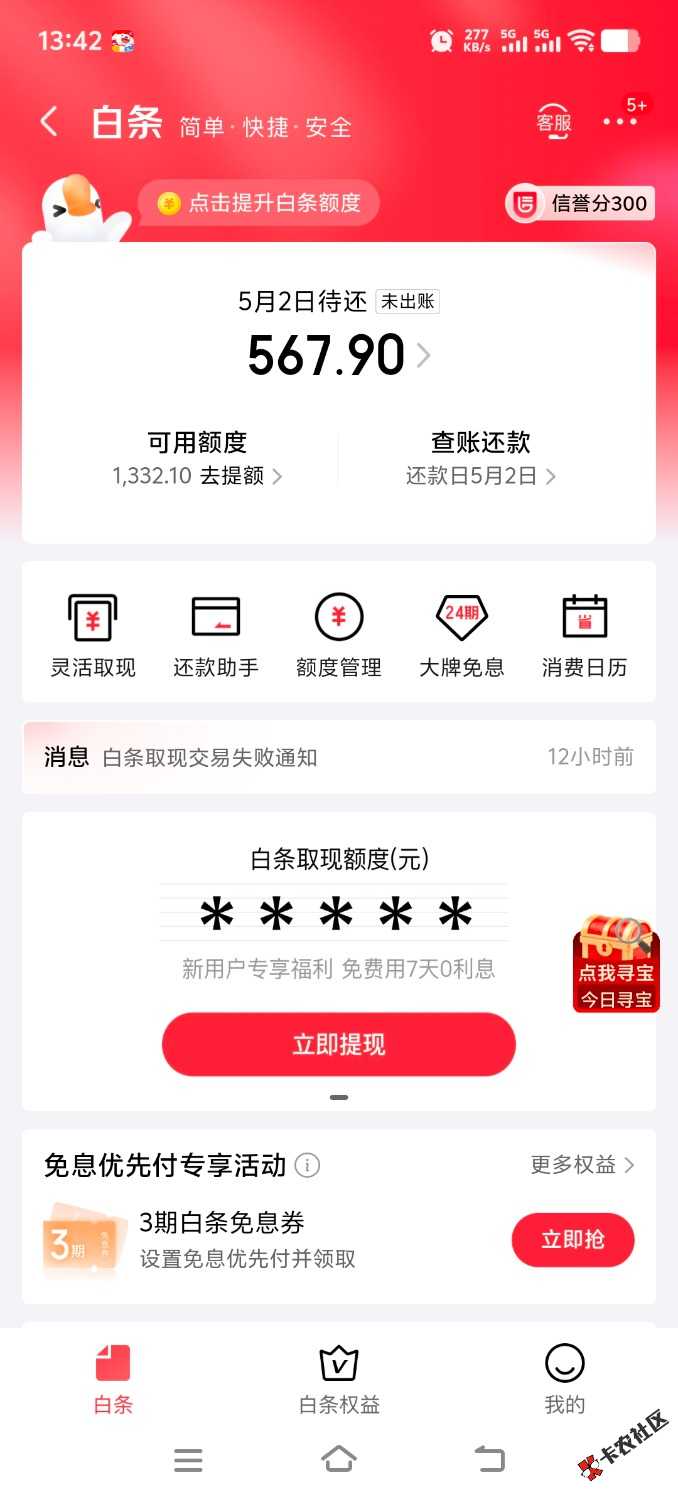This screenshot has height=1500, width=678.
Task: Open 查账还款 bill repayment
Action: [480, 457]
